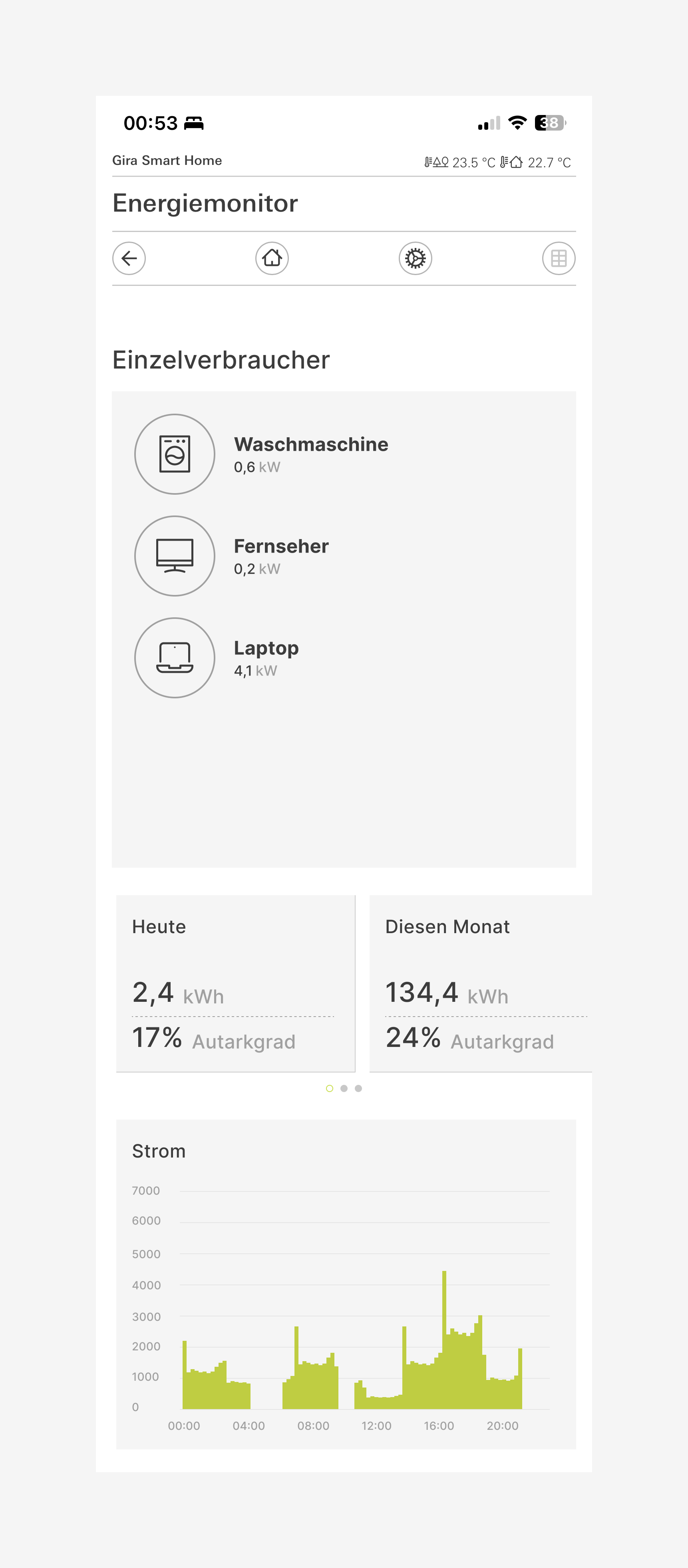This screenshot has height=1568, width=688.
Task: Open the grid view icon
Action: click(x=559, y=258)
